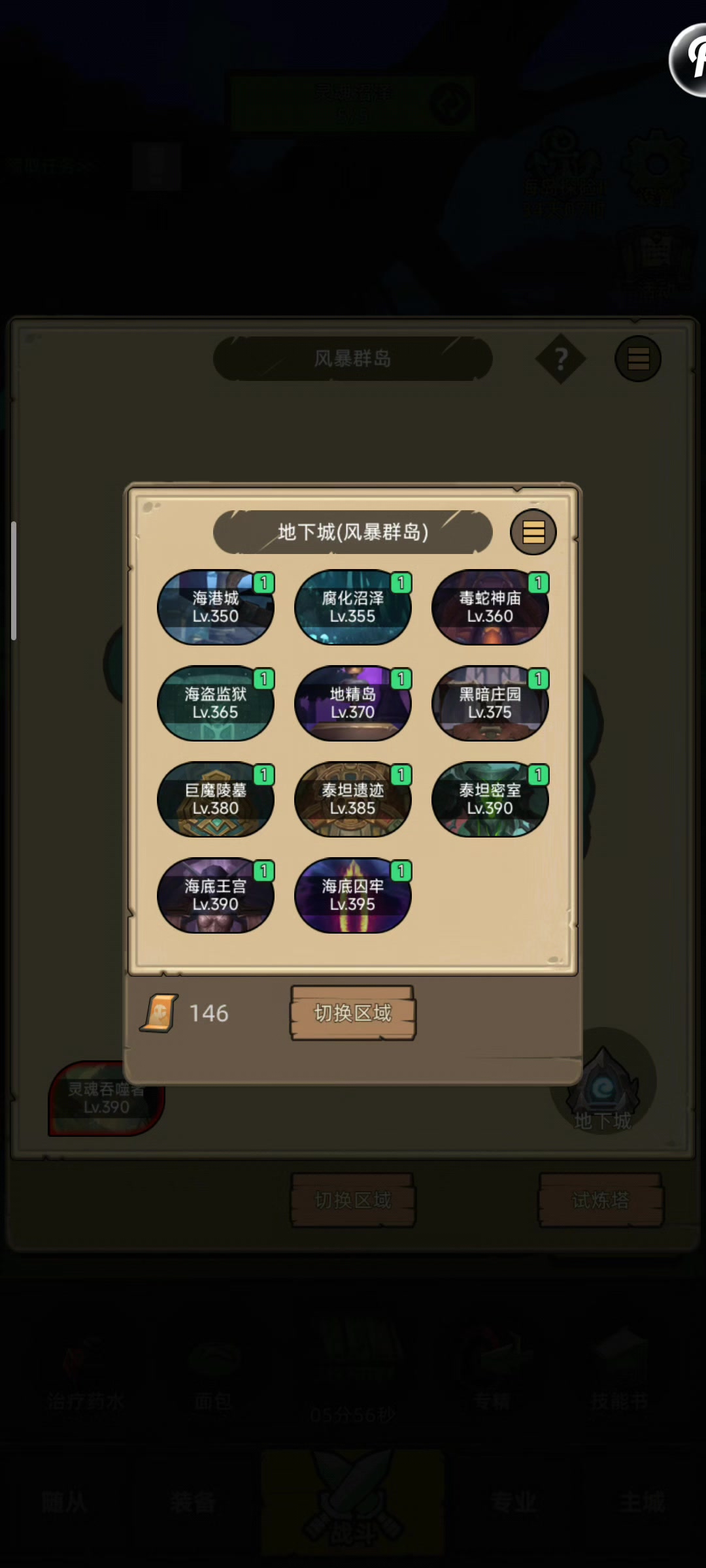
Task: Select the 海港城 Lv.350 dungeon
Action: coord(215,608)
